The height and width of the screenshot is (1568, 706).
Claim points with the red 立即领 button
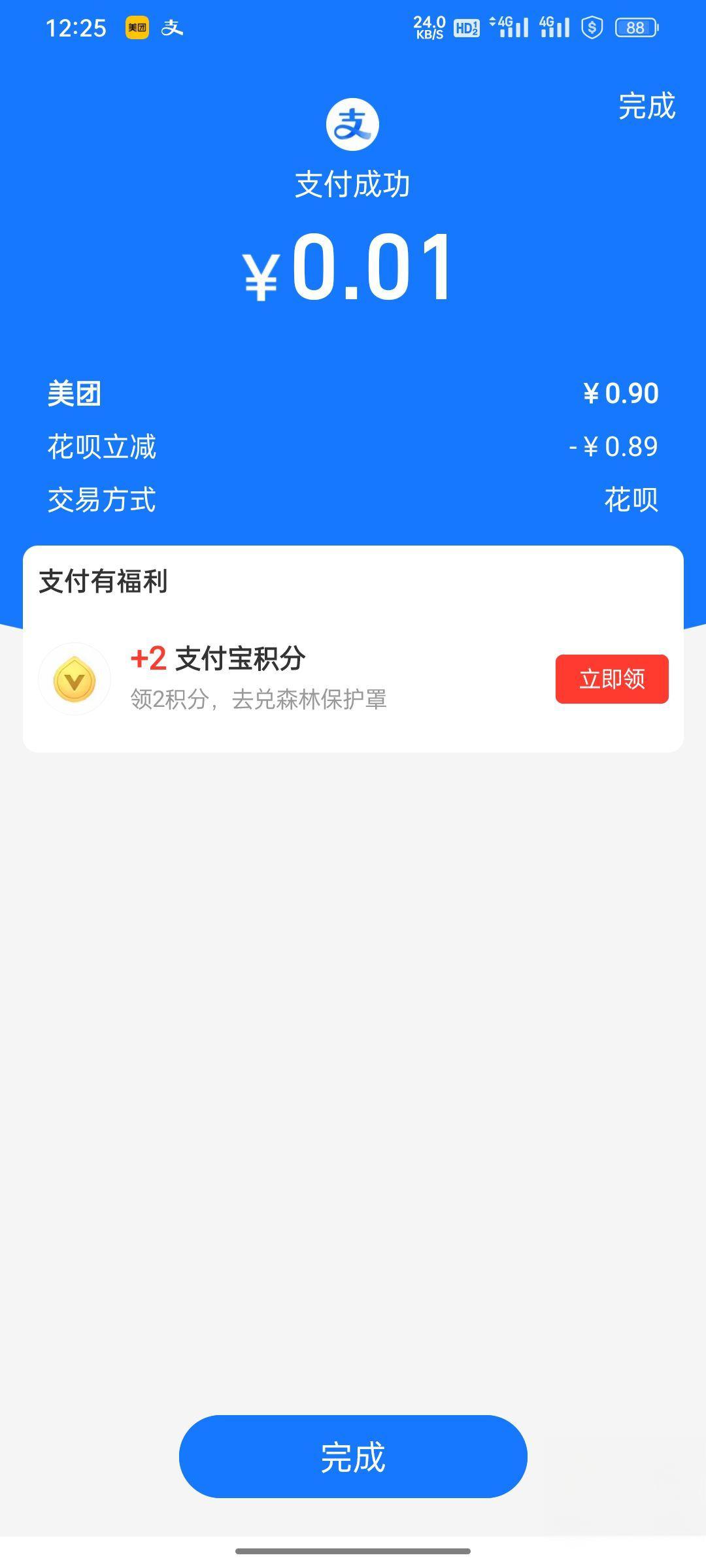pos(612,679)
